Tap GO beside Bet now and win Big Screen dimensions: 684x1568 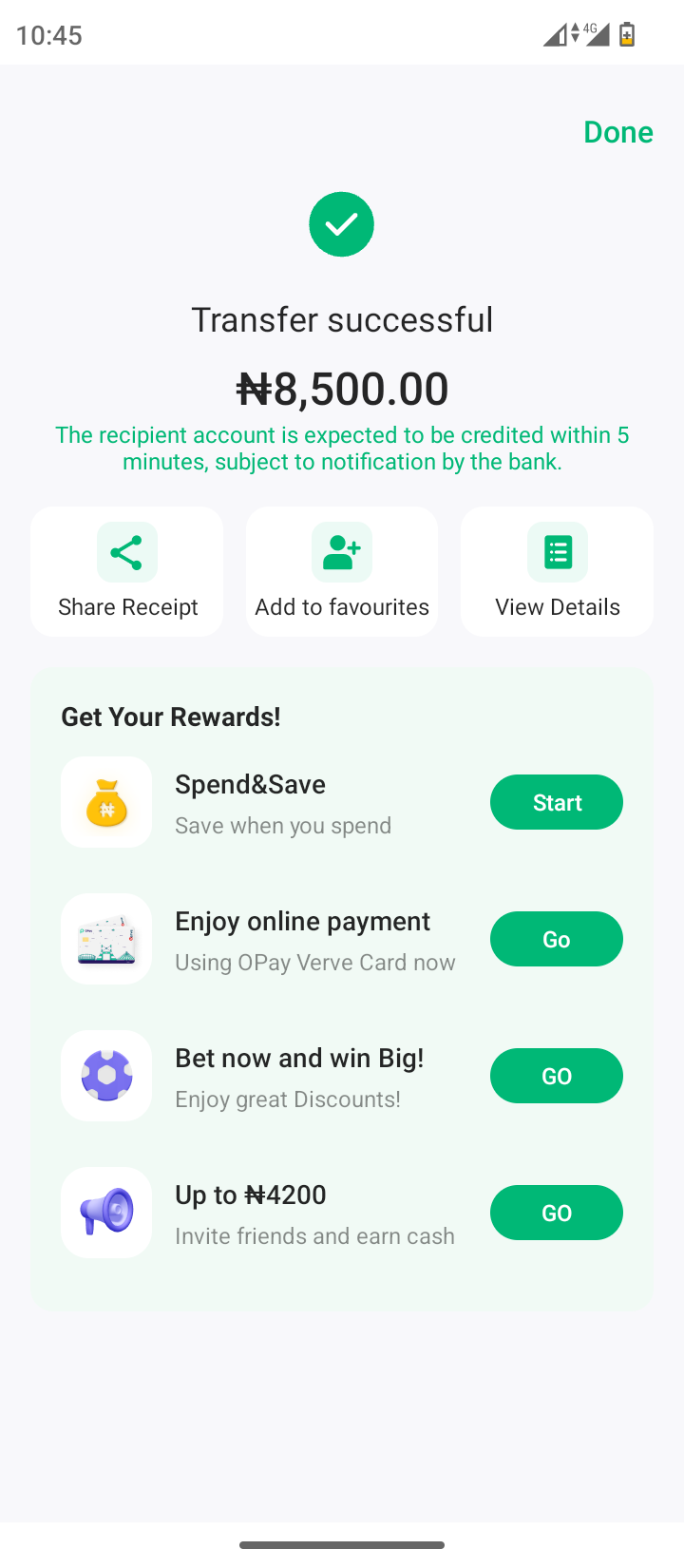pyautogui.click(x=557, y=1076)
